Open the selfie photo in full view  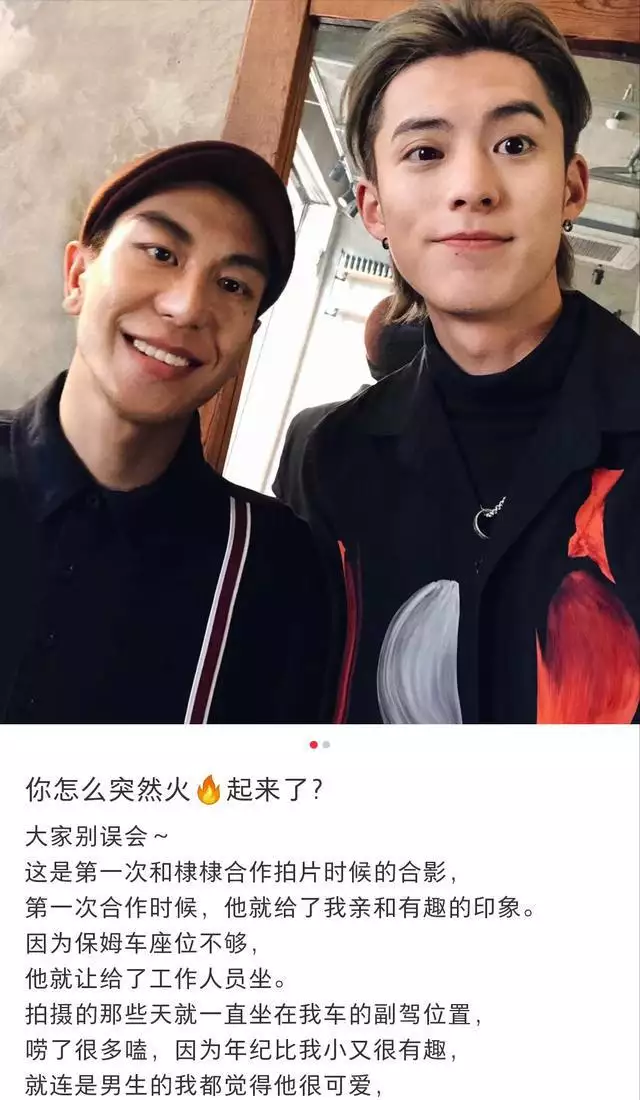tap(320, 360)
